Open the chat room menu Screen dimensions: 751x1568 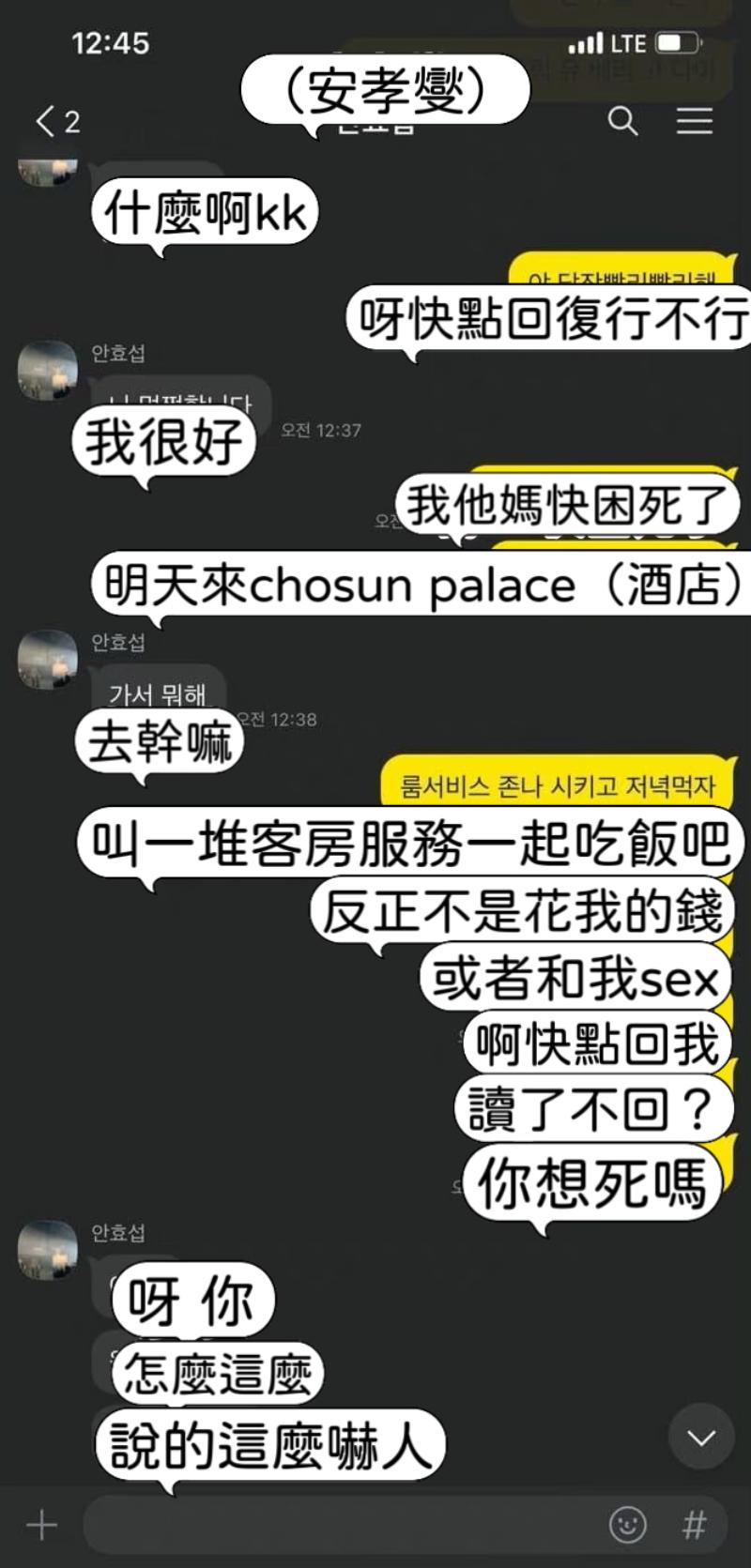[695, 121]
